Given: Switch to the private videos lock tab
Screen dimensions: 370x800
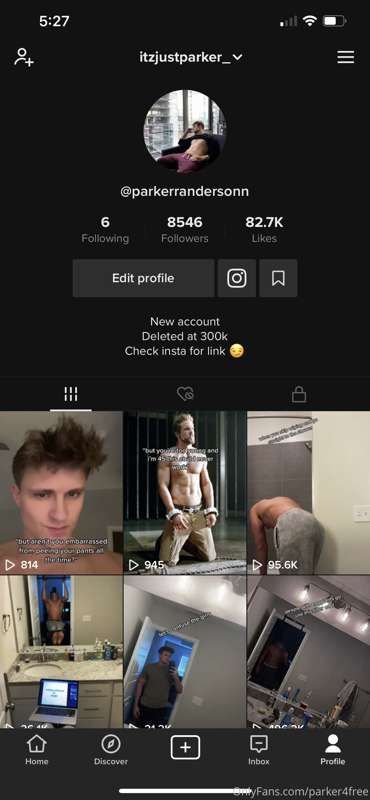Looking at the screenshot, I should coord(299,394).
